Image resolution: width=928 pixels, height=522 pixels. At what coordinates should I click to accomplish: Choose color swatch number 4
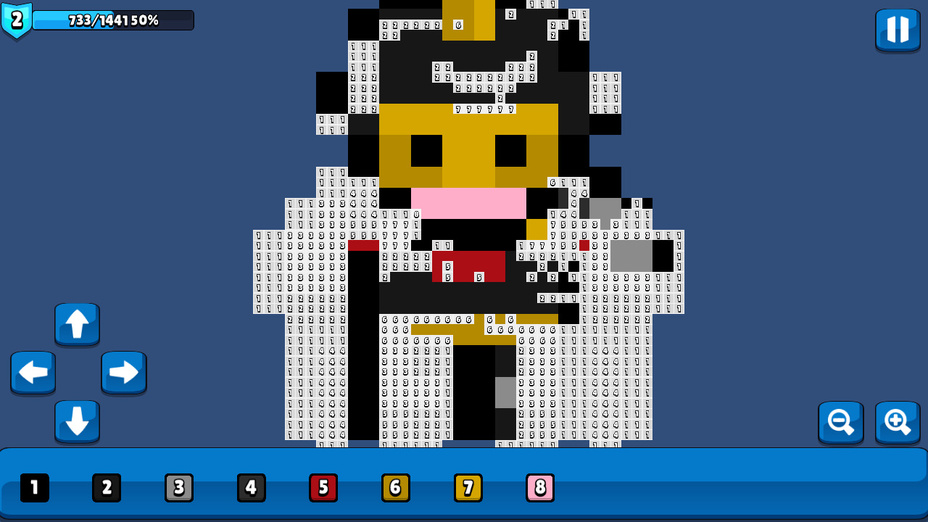tap(251, 488)
